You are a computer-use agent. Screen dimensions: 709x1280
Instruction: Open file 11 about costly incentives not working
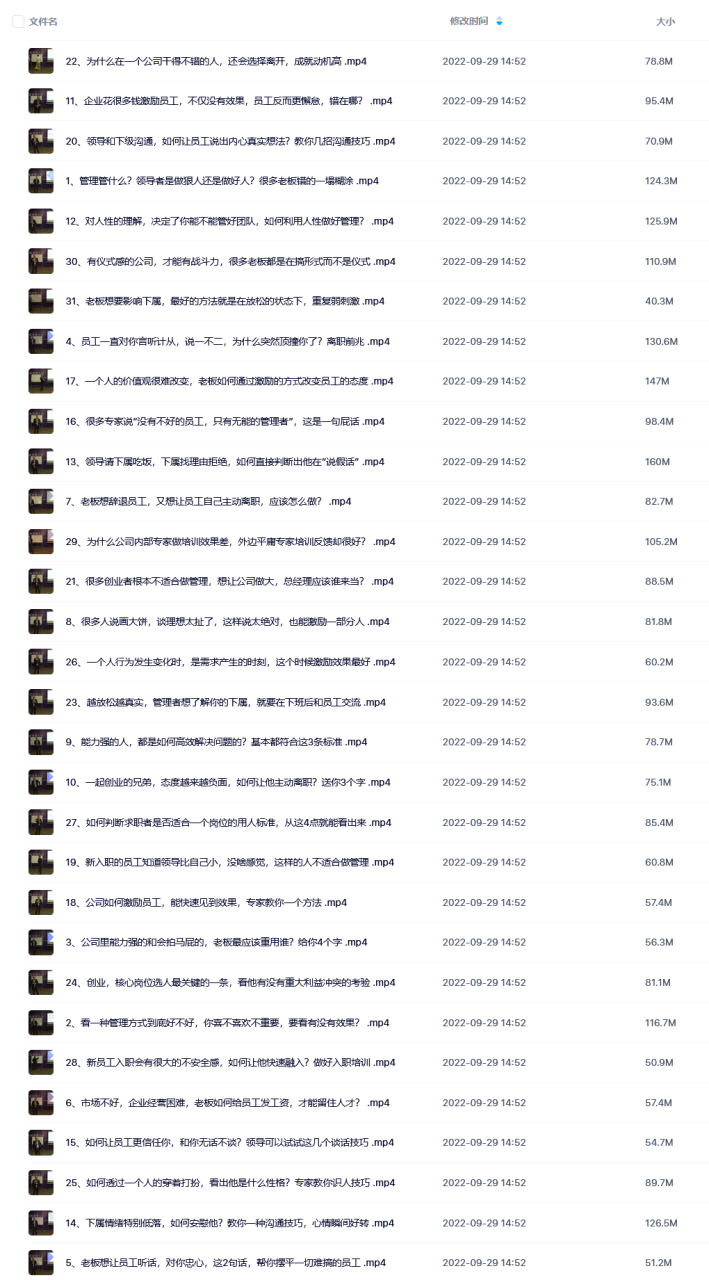point(229,101)
